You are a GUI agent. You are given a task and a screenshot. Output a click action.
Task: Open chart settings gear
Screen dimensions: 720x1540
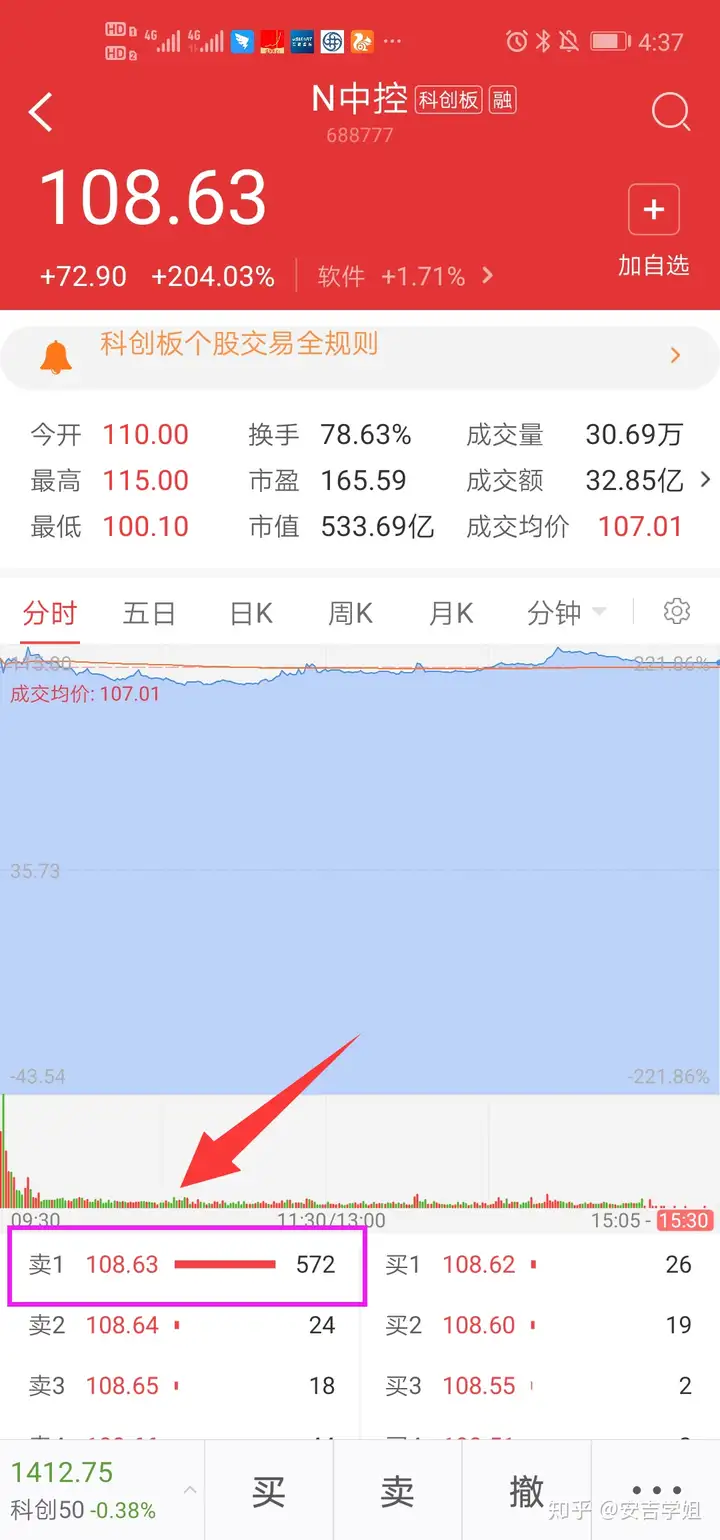677,611
